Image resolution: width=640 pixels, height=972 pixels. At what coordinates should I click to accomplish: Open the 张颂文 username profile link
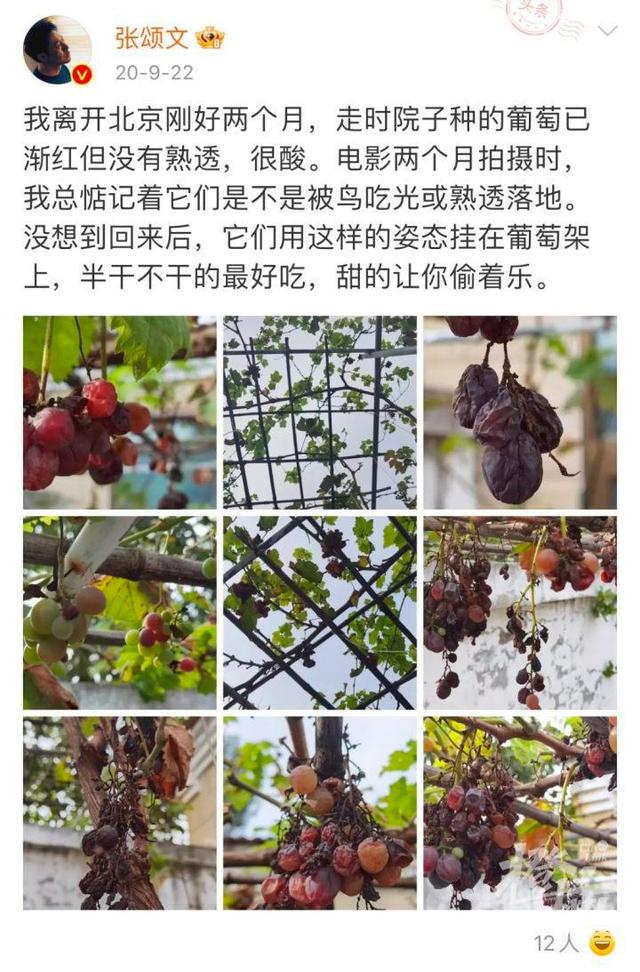pyautogui.click(x=151, y=38)
